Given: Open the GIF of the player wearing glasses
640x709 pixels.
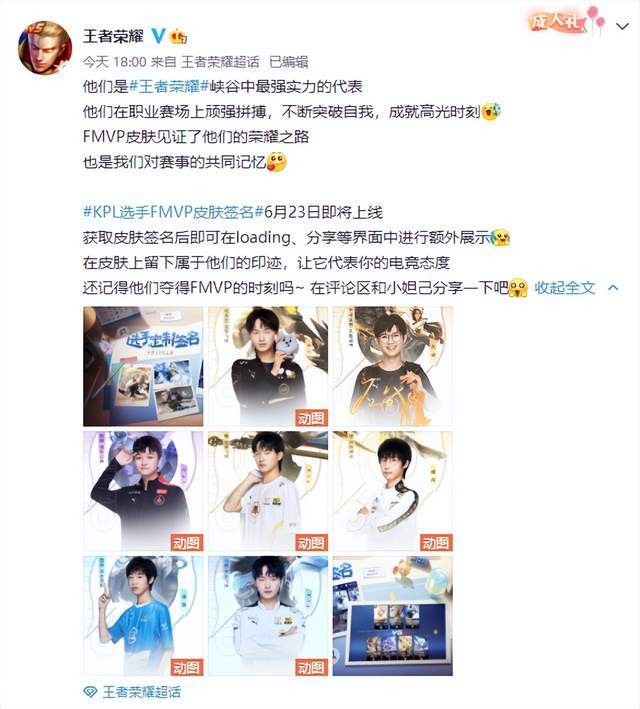Looking at the screenshot, I should pyautogui.click(x=392, y=366).
